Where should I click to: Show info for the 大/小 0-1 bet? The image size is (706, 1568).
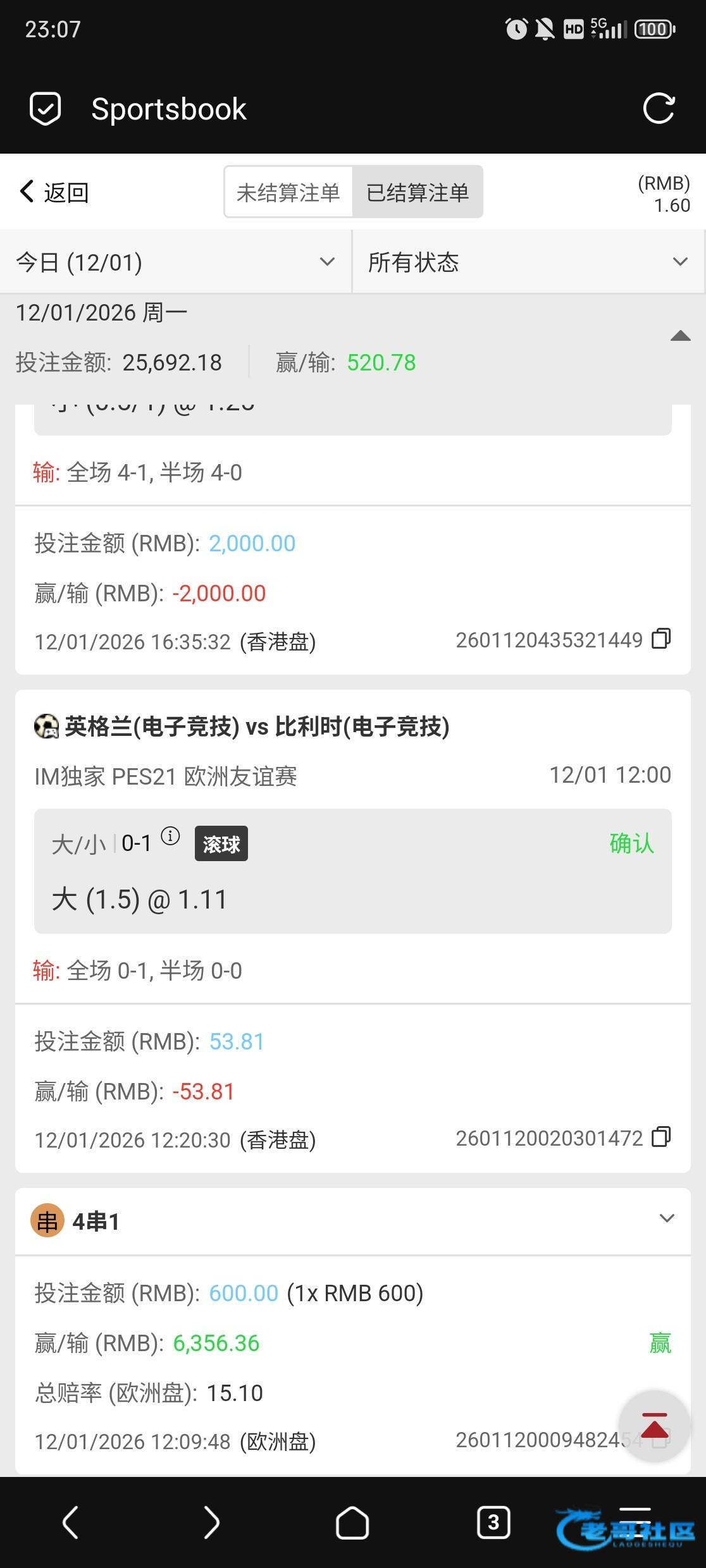(x=170, y=836)
